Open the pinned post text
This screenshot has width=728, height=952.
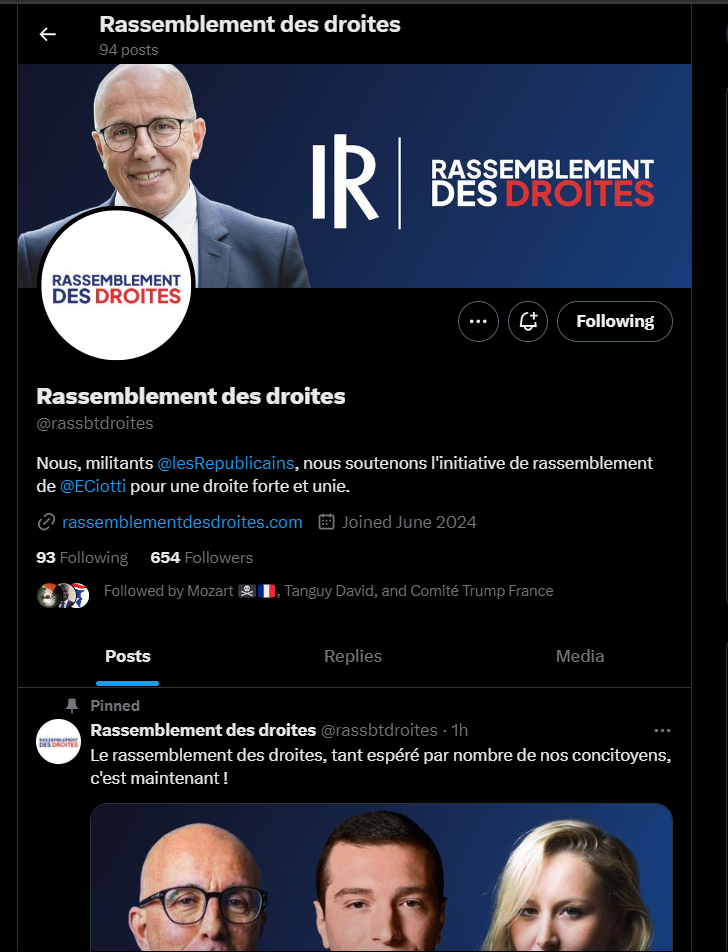click(x=380, y=765)
